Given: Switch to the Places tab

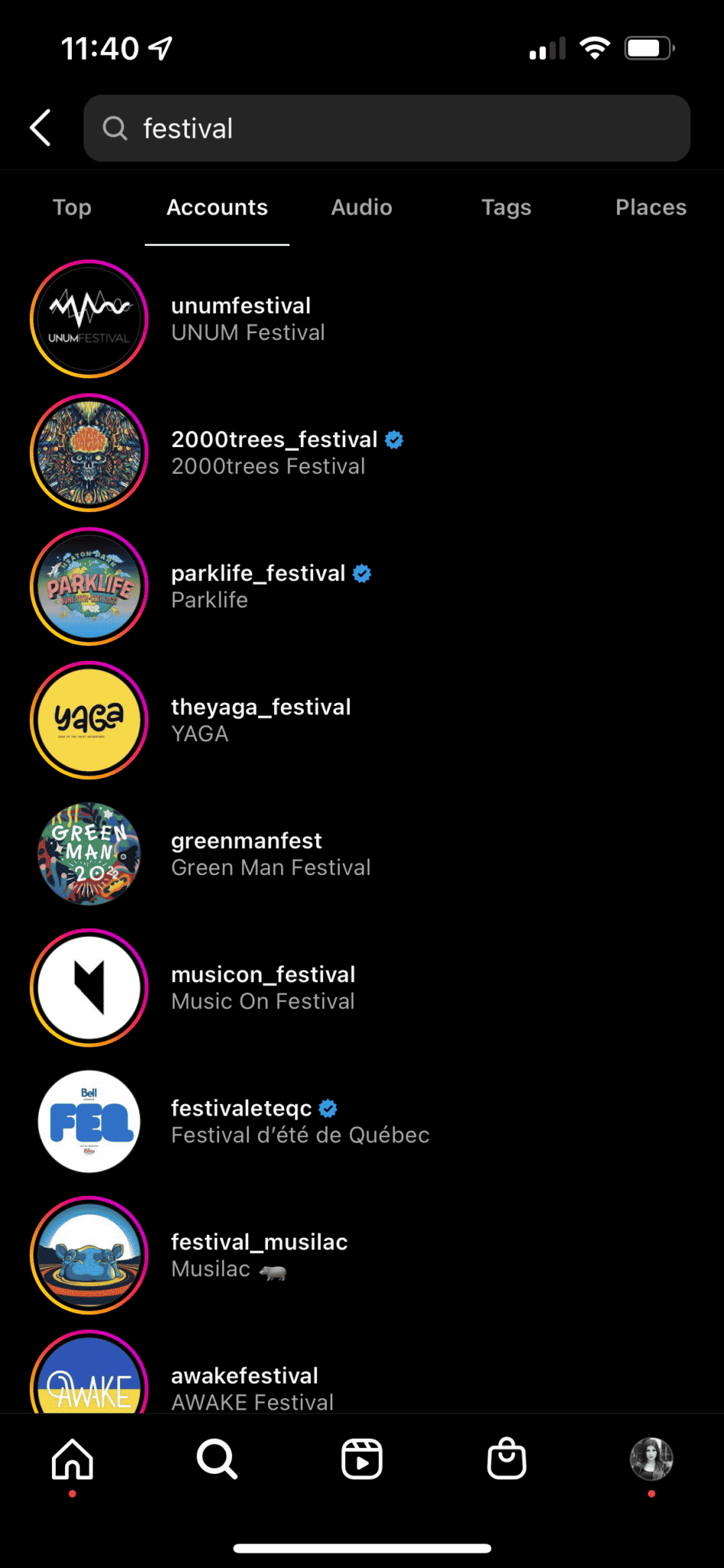Looking at the screenshot, I should click(x=651, y=207).
